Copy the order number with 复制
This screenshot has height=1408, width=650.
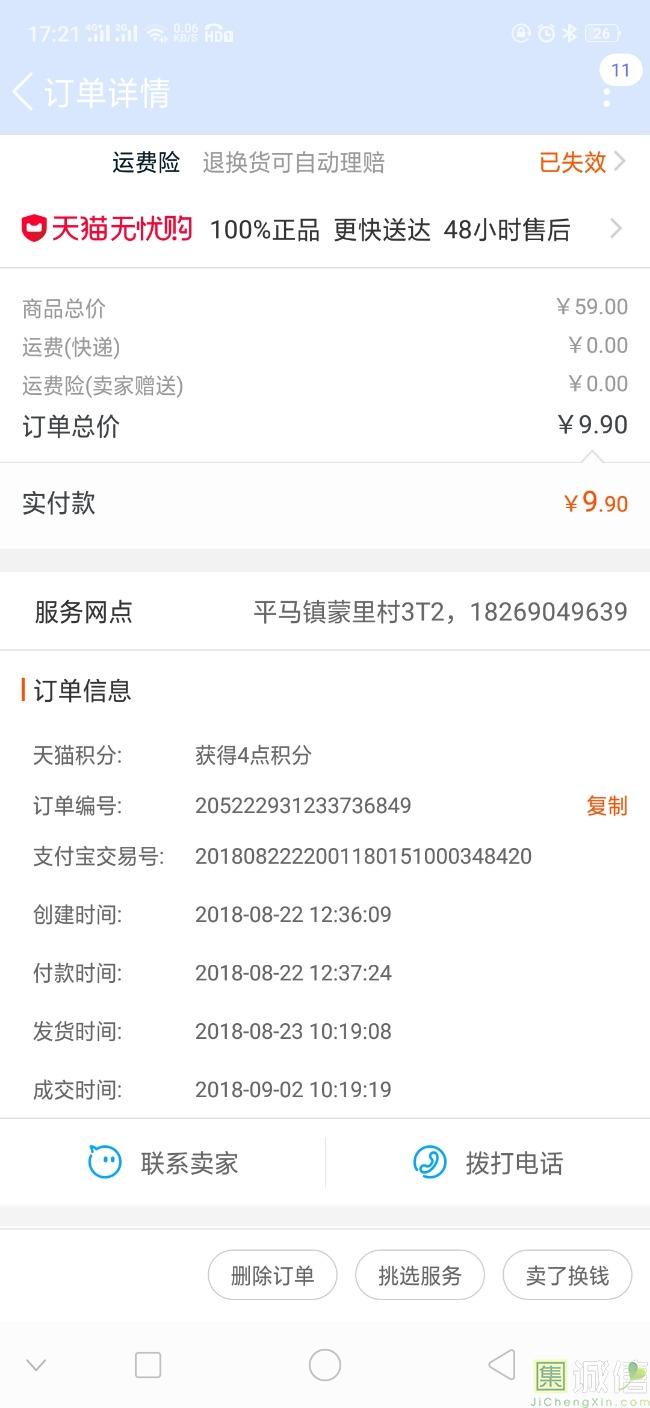(607, 806)
